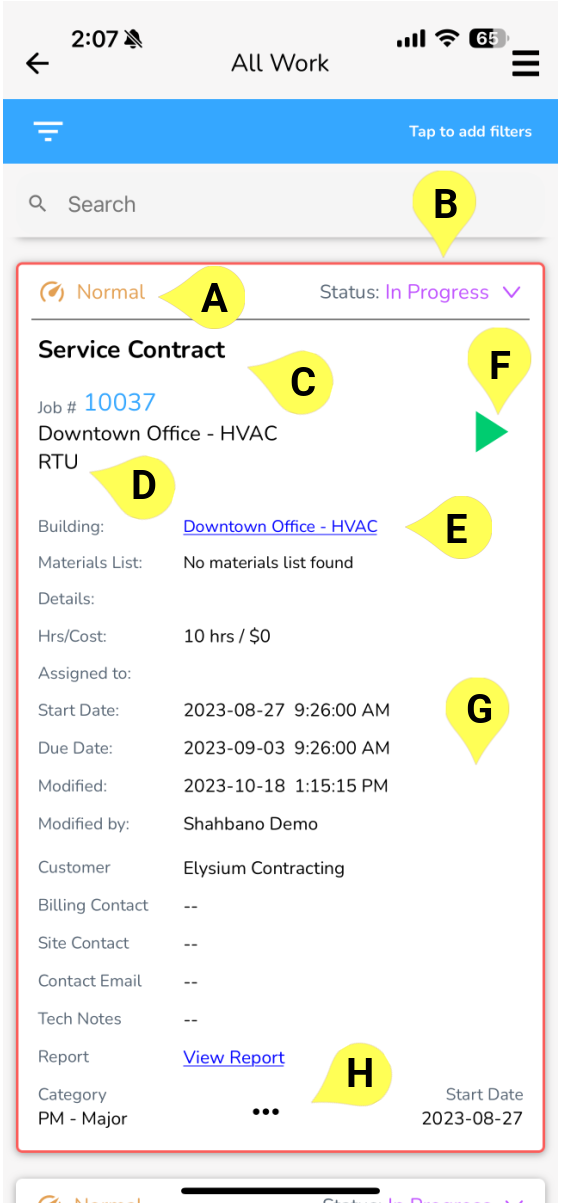Tap to add filters

point(470,131)
